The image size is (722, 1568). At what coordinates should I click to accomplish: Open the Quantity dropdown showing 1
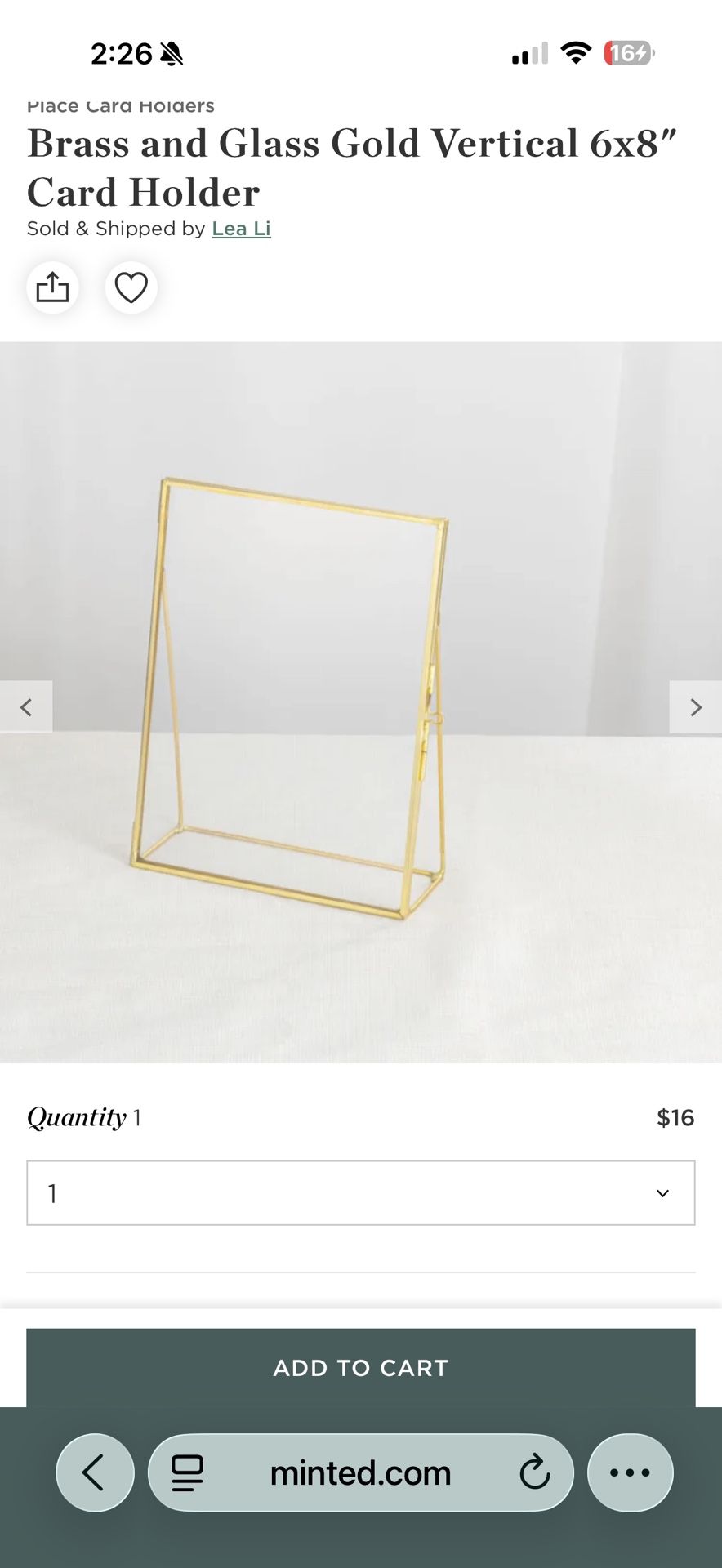point(361,1193)
